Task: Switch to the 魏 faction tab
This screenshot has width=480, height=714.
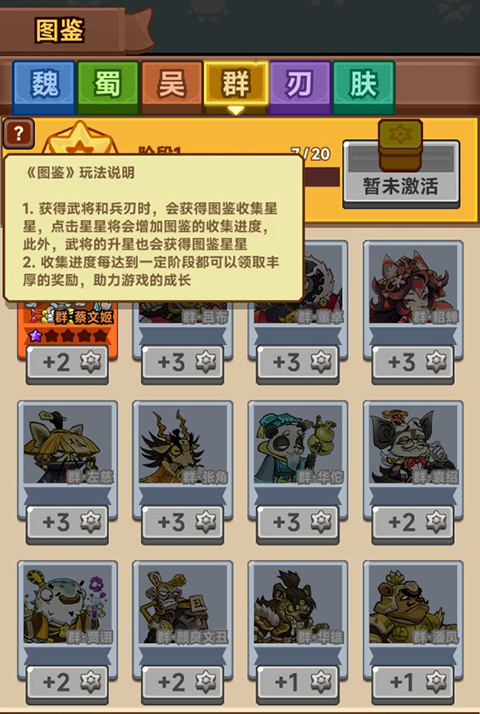Action: pyautogui.click(x=44, y=86)
